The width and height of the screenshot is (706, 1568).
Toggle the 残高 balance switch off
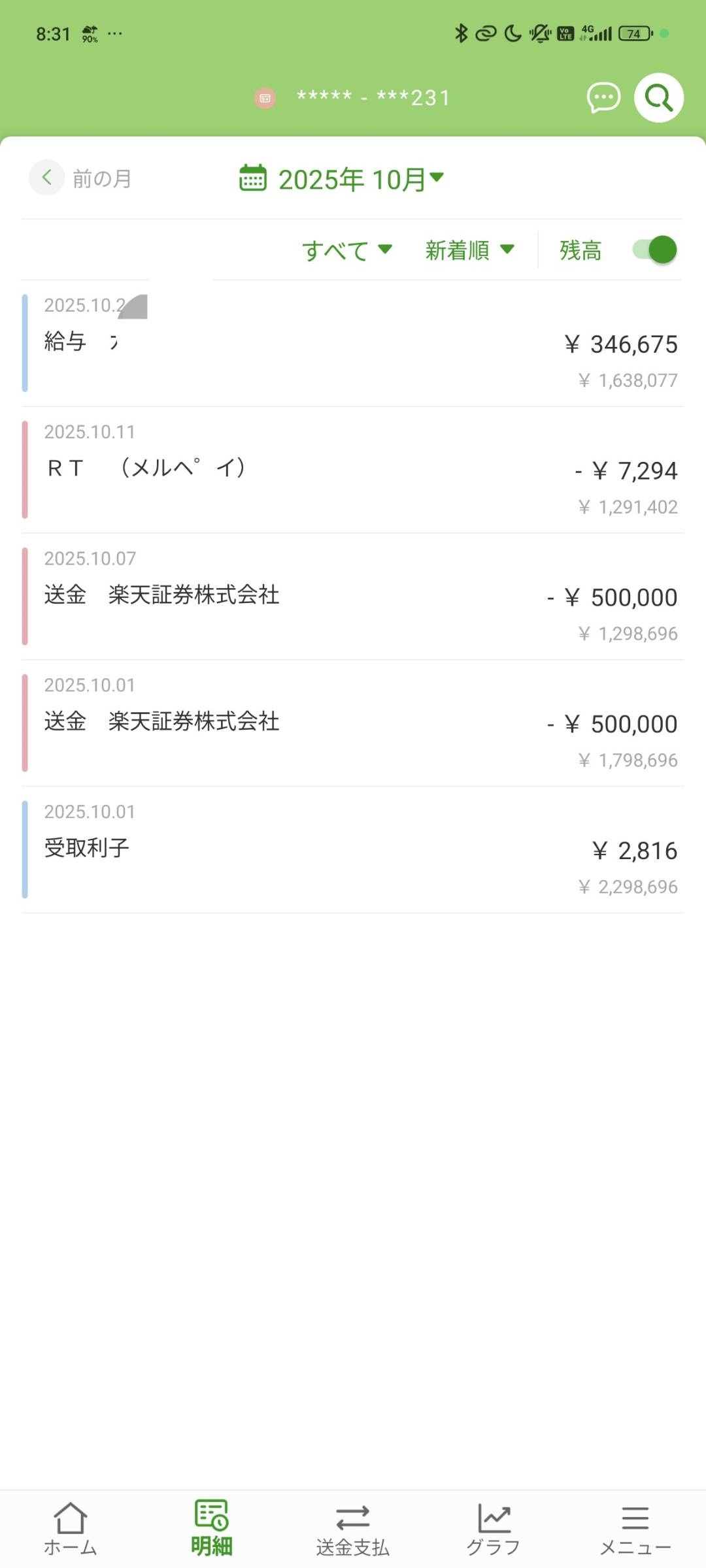point(654,250)
